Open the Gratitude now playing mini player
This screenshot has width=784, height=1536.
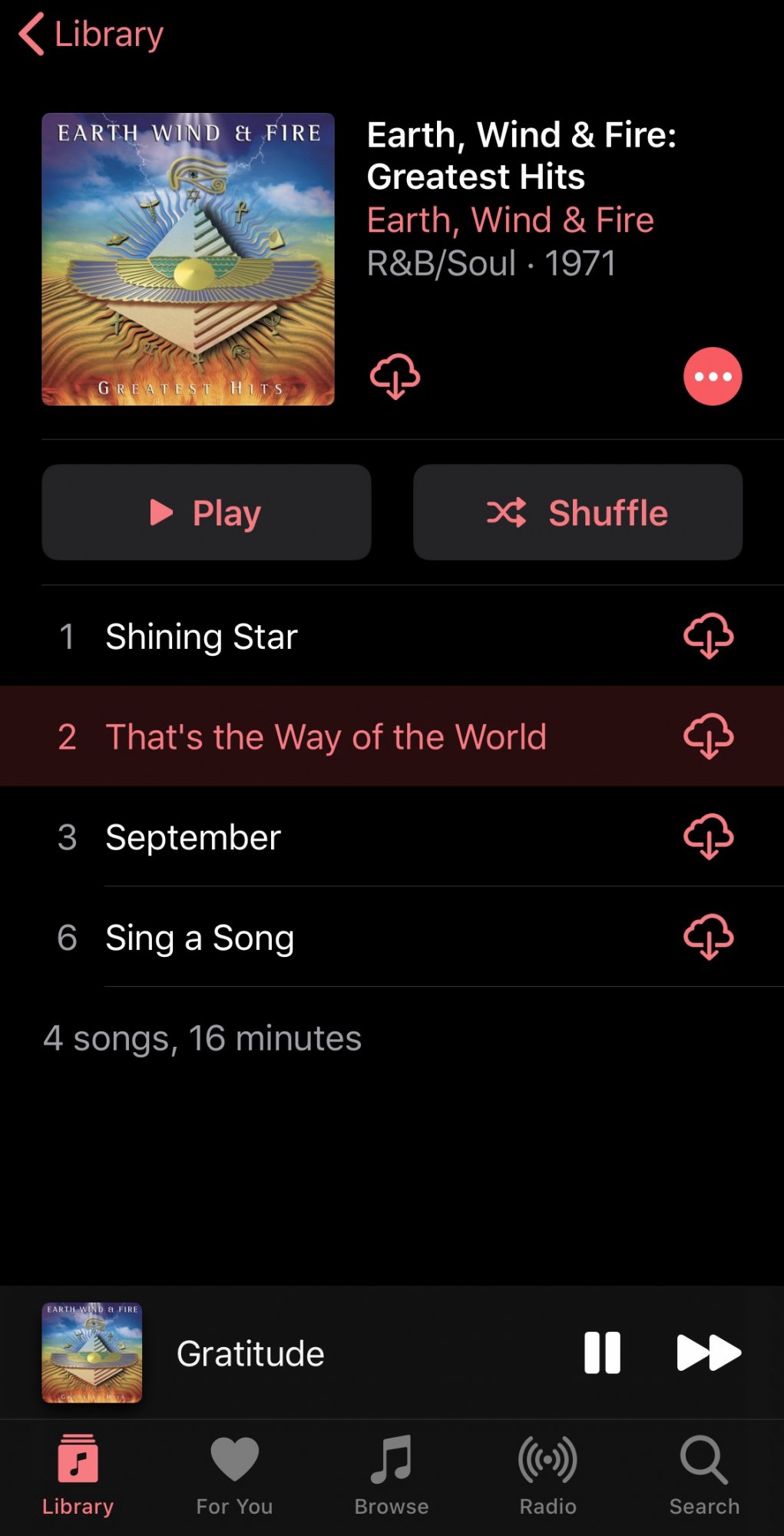coord(250,1353)
